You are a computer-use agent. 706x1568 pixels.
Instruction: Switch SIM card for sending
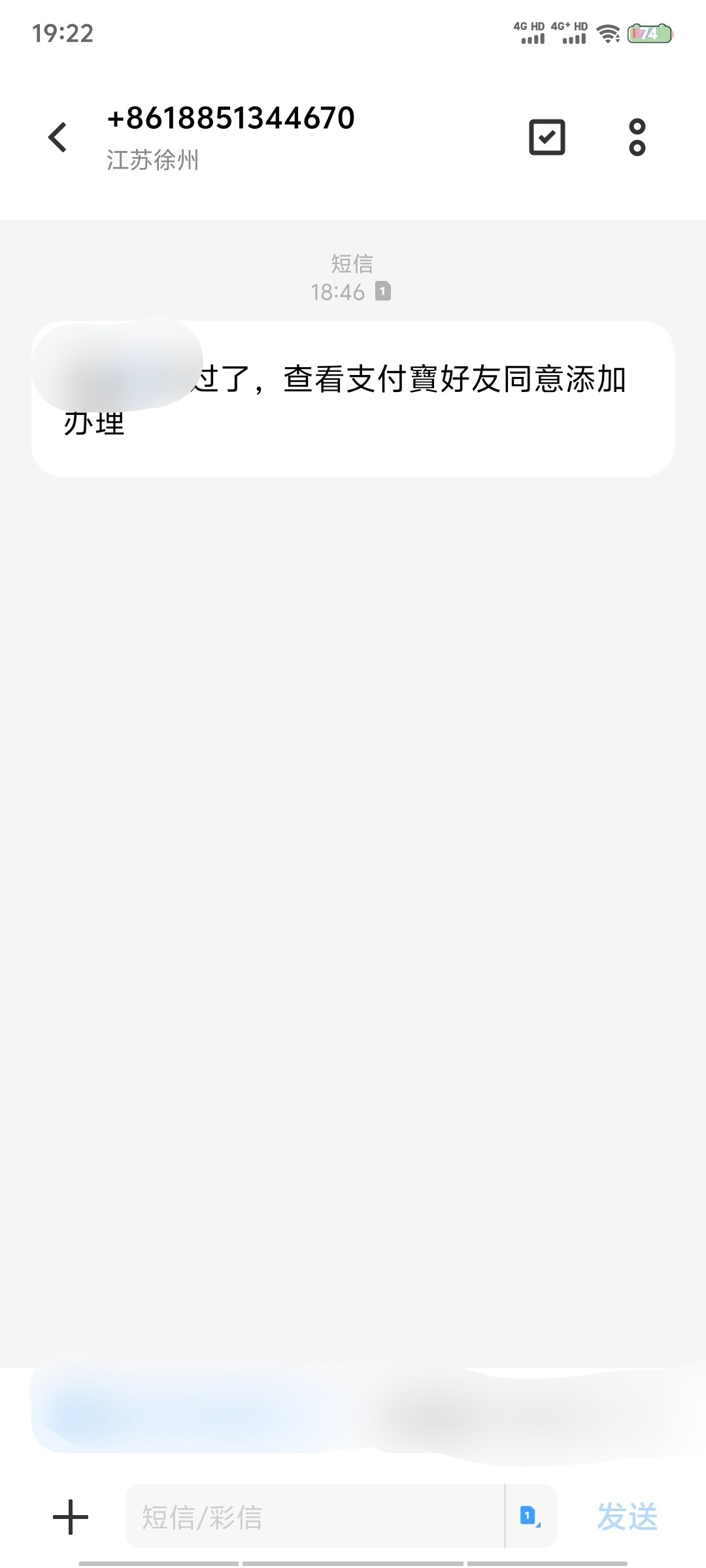(x=530, y=1517)
